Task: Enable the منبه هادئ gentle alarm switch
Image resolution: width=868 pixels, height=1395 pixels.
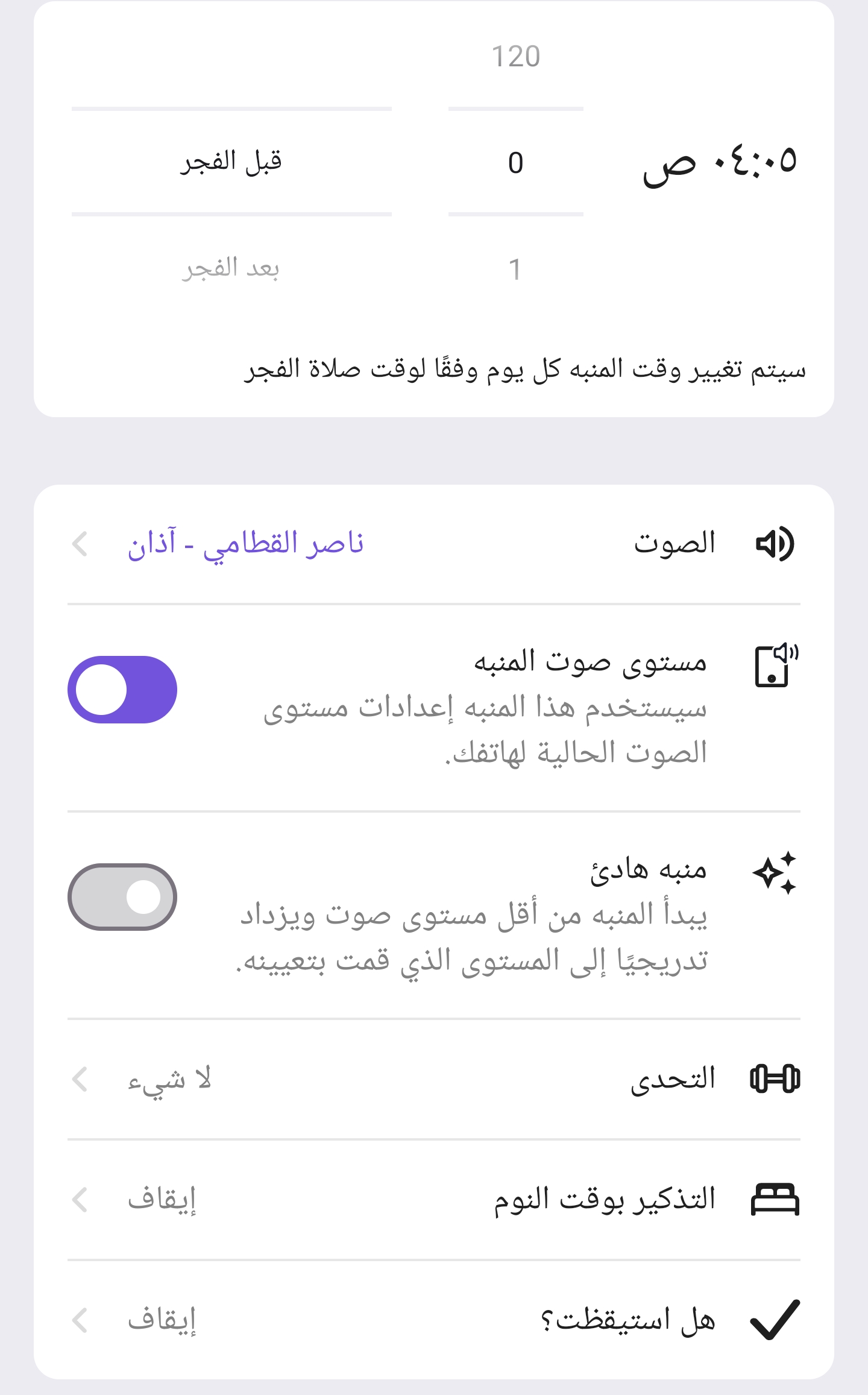Action: point(122,897)
